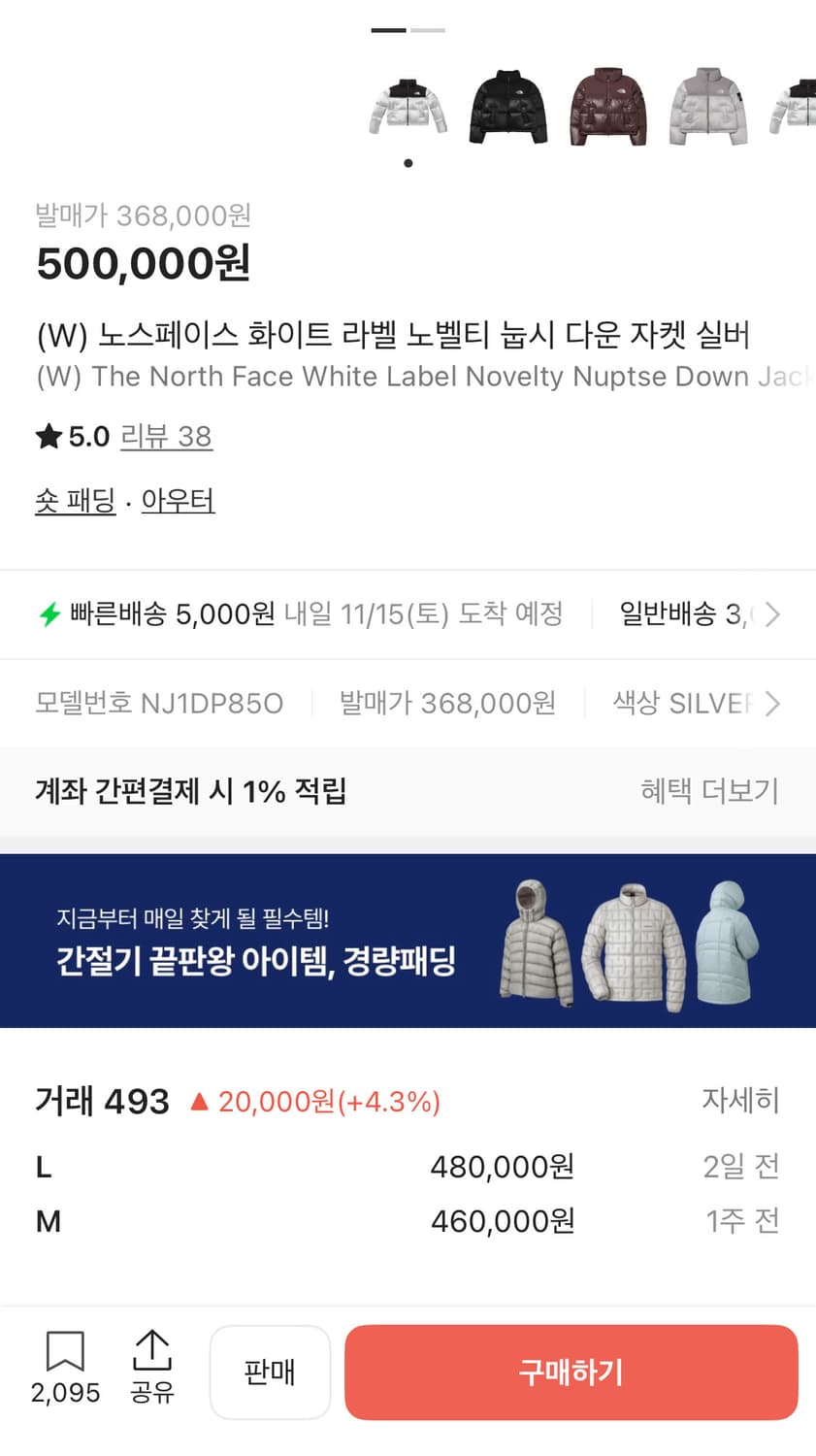
Task: Switch carousel to the second page indicator
Action: (427, 30)
